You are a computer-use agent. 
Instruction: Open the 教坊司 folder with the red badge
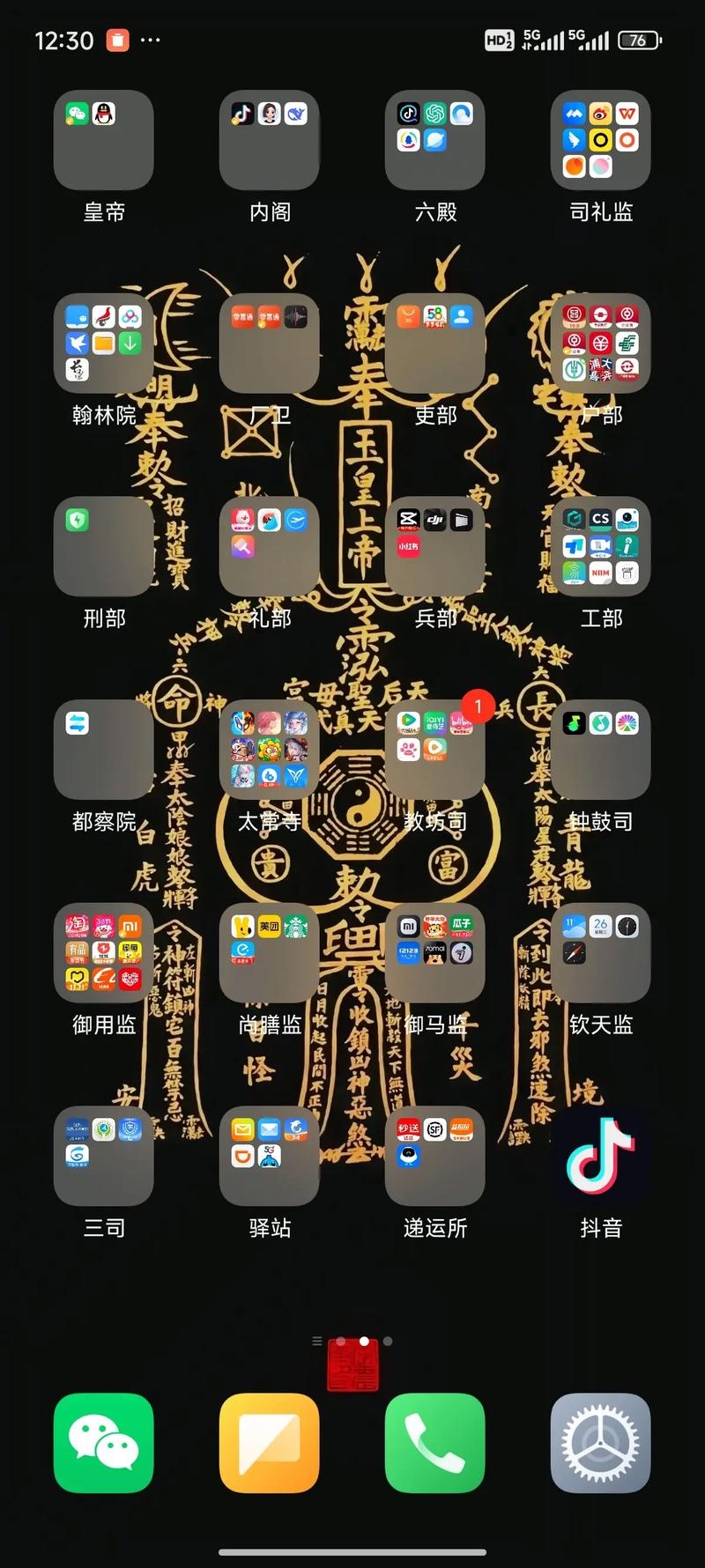coord(435,749)
